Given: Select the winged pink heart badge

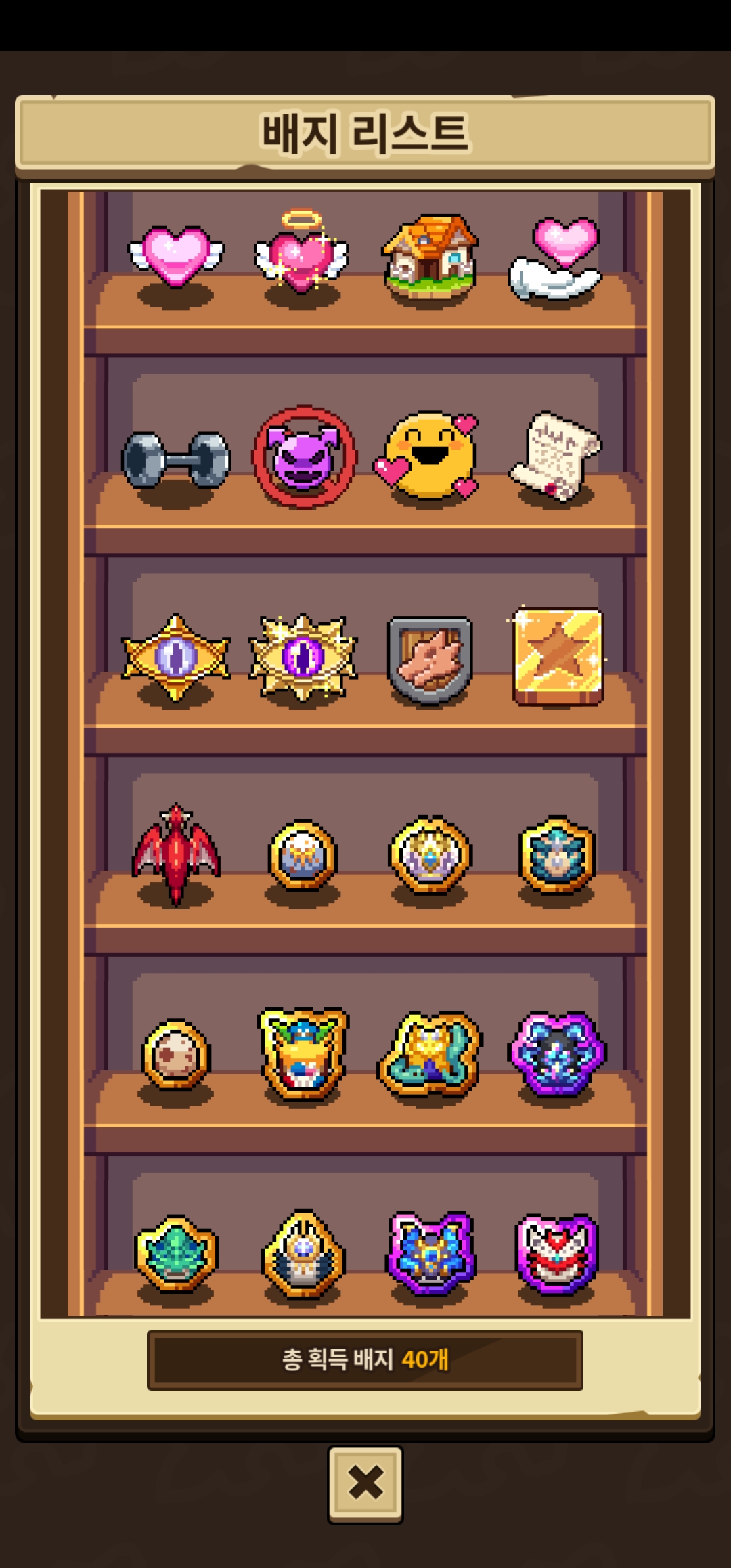Looking at the screenshot, I should 175,257.
